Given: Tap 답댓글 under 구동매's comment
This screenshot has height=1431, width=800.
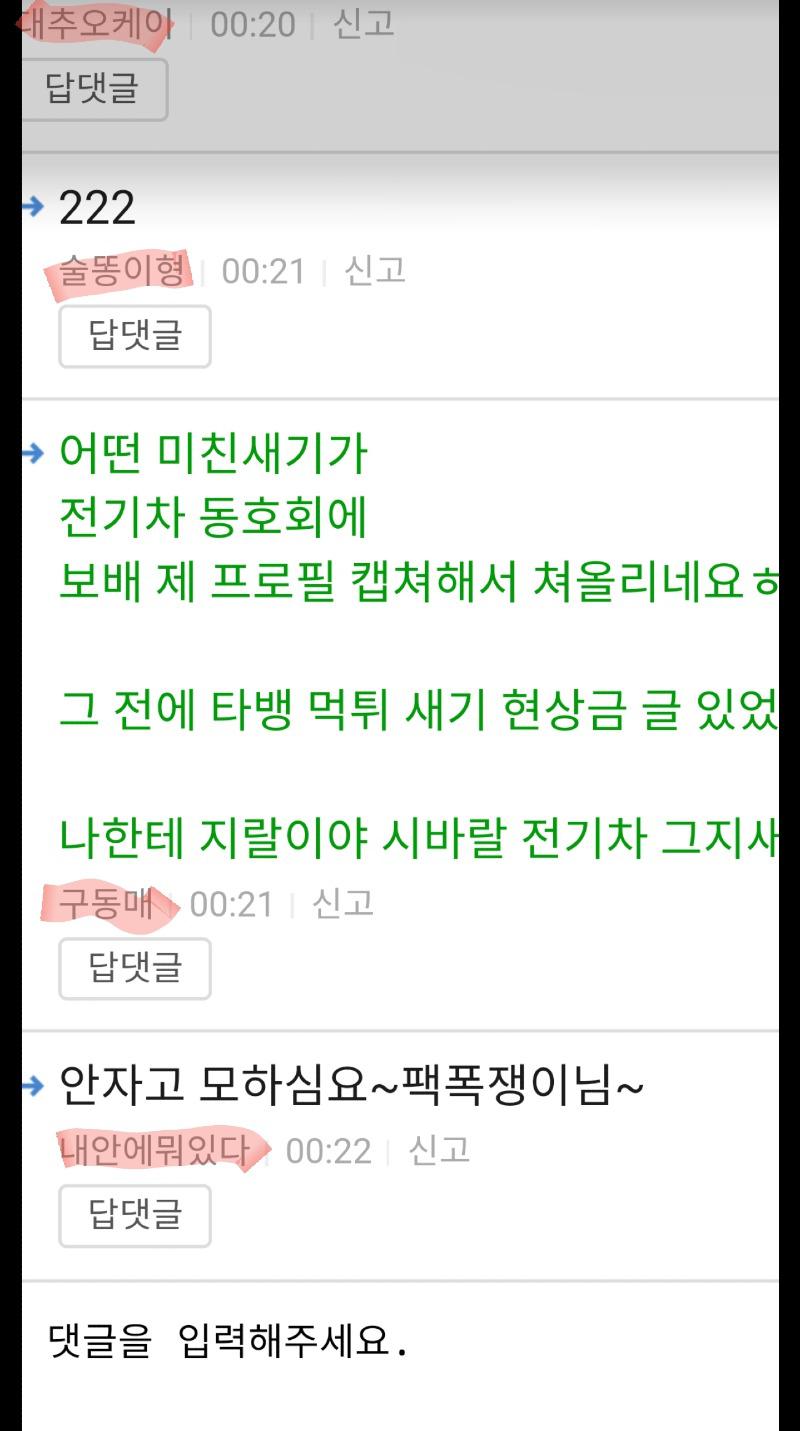Looking at the screenshot, I should click(135, 968).
